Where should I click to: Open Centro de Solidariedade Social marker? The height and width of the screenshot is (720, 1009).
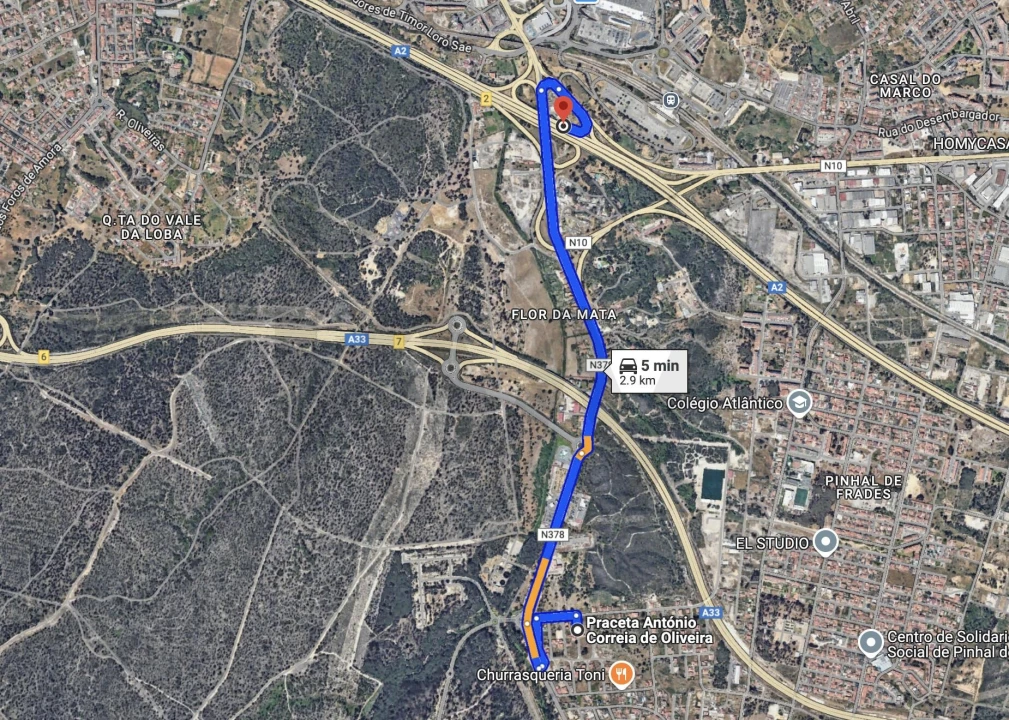pos(871,640)
